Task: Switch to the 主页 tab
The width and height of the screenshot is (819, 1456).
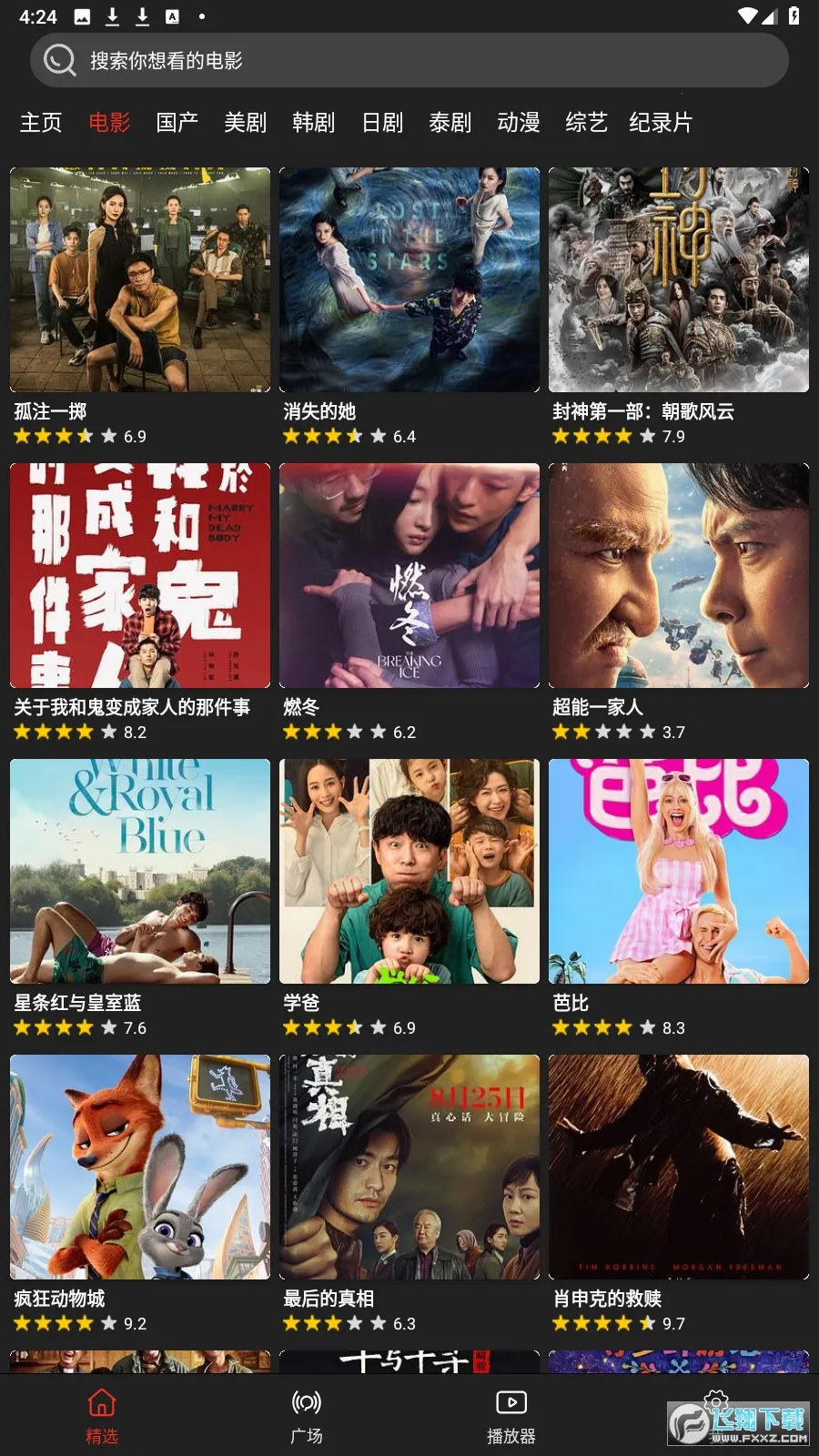Action: pyautogui.click(x=41, y=123)
